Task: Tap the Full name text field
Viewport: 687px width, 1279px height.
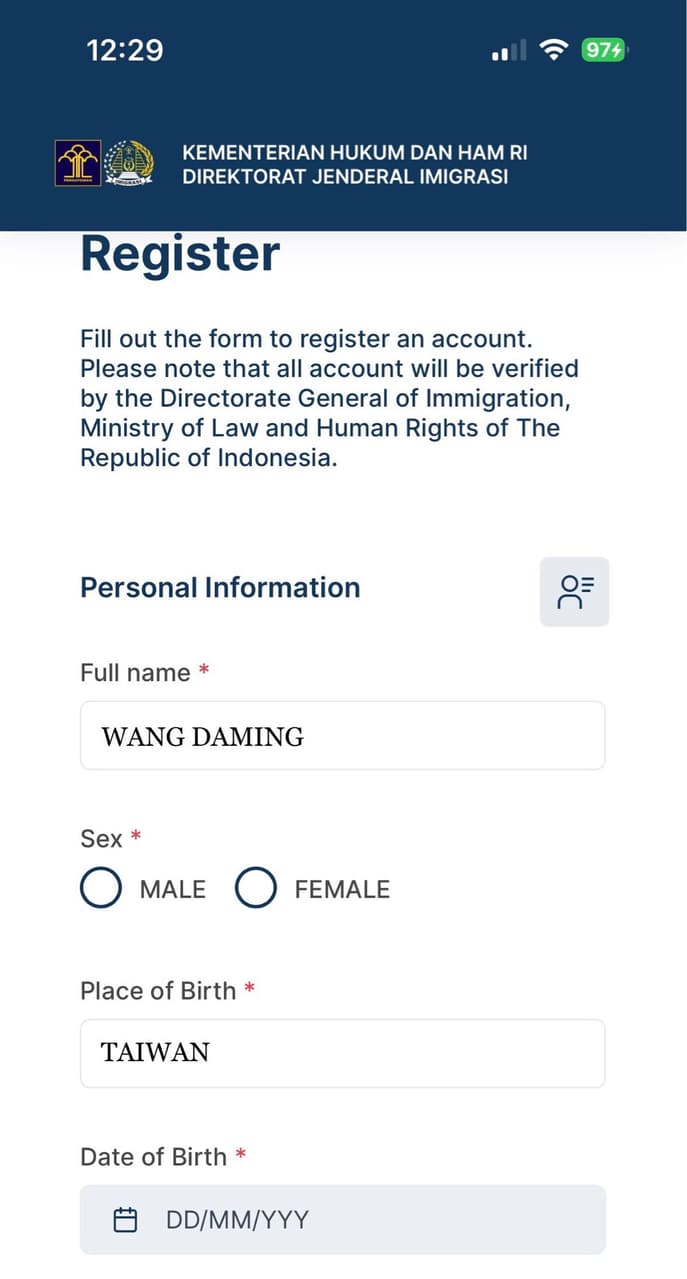Action: (342, 736)
